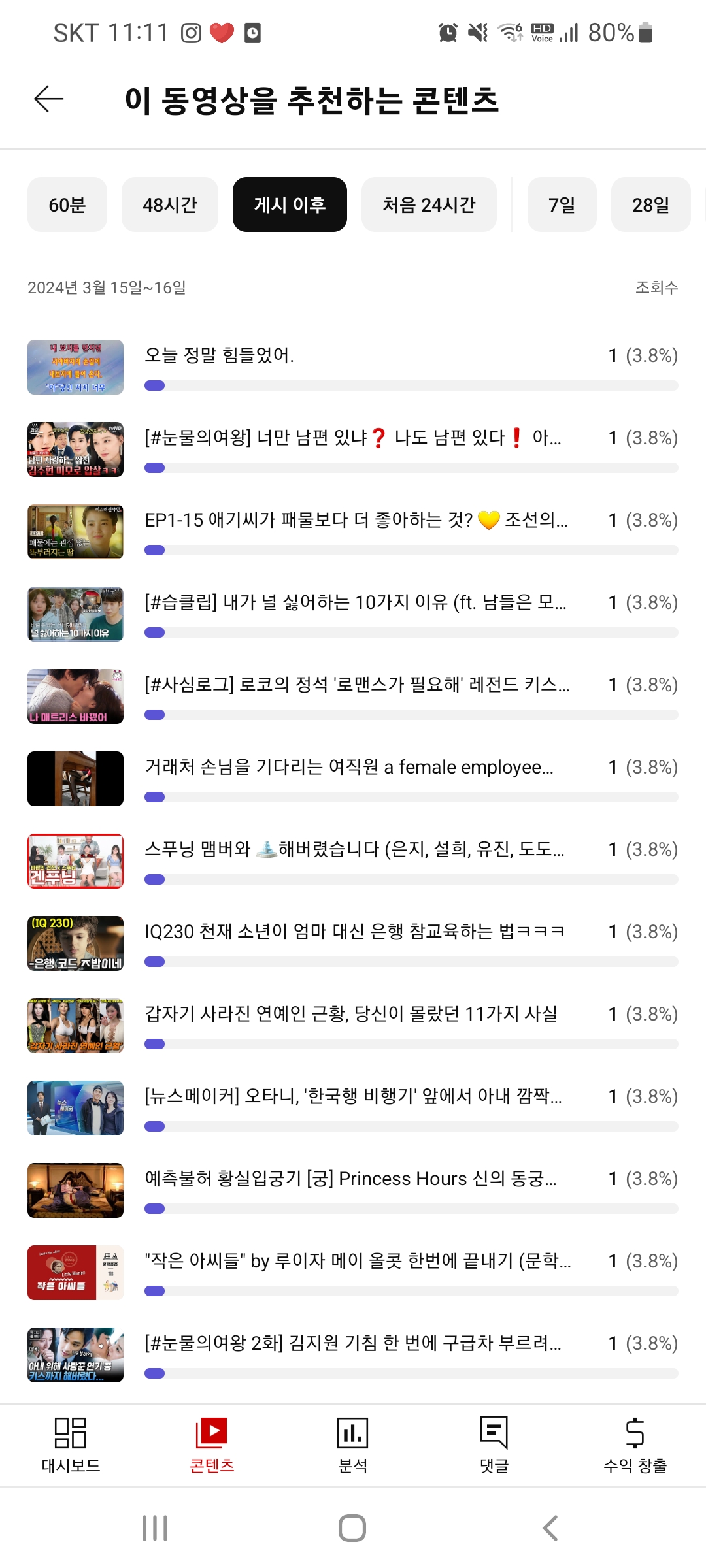Switch to the 댓글 tab
The width and height of the screenshot is (706, 1568).
(494, 1445)
